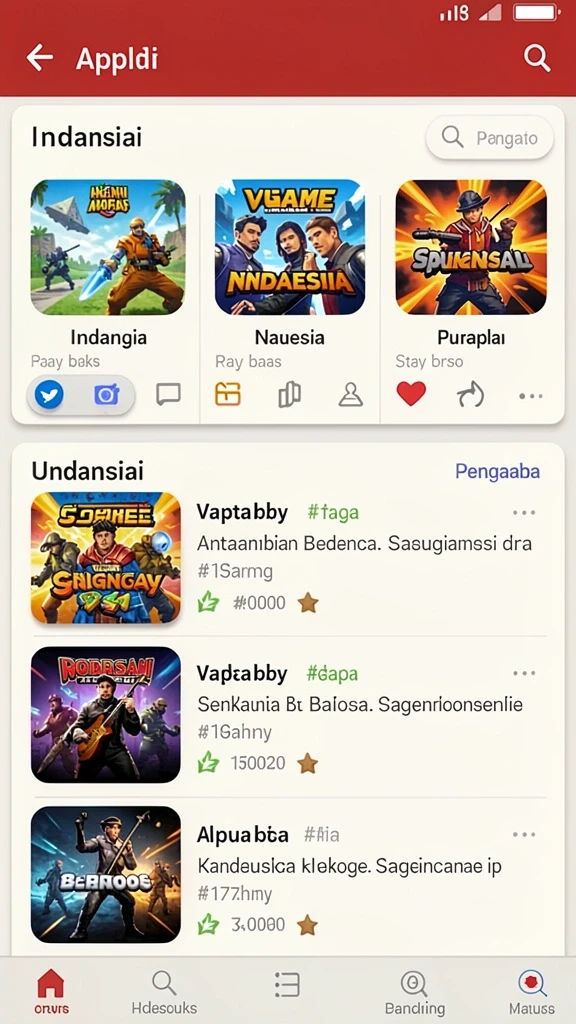Open the list tab in bottom navigation
Screen dimensions: 576x1024
[x=287, y=986]
